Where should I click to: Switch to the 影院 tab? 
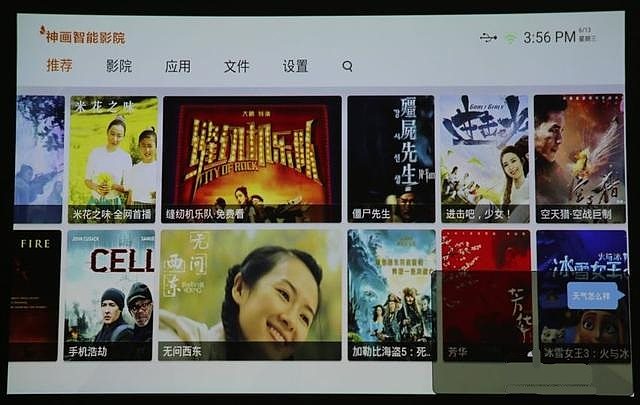pyautogui.click(x=119, y=66)
